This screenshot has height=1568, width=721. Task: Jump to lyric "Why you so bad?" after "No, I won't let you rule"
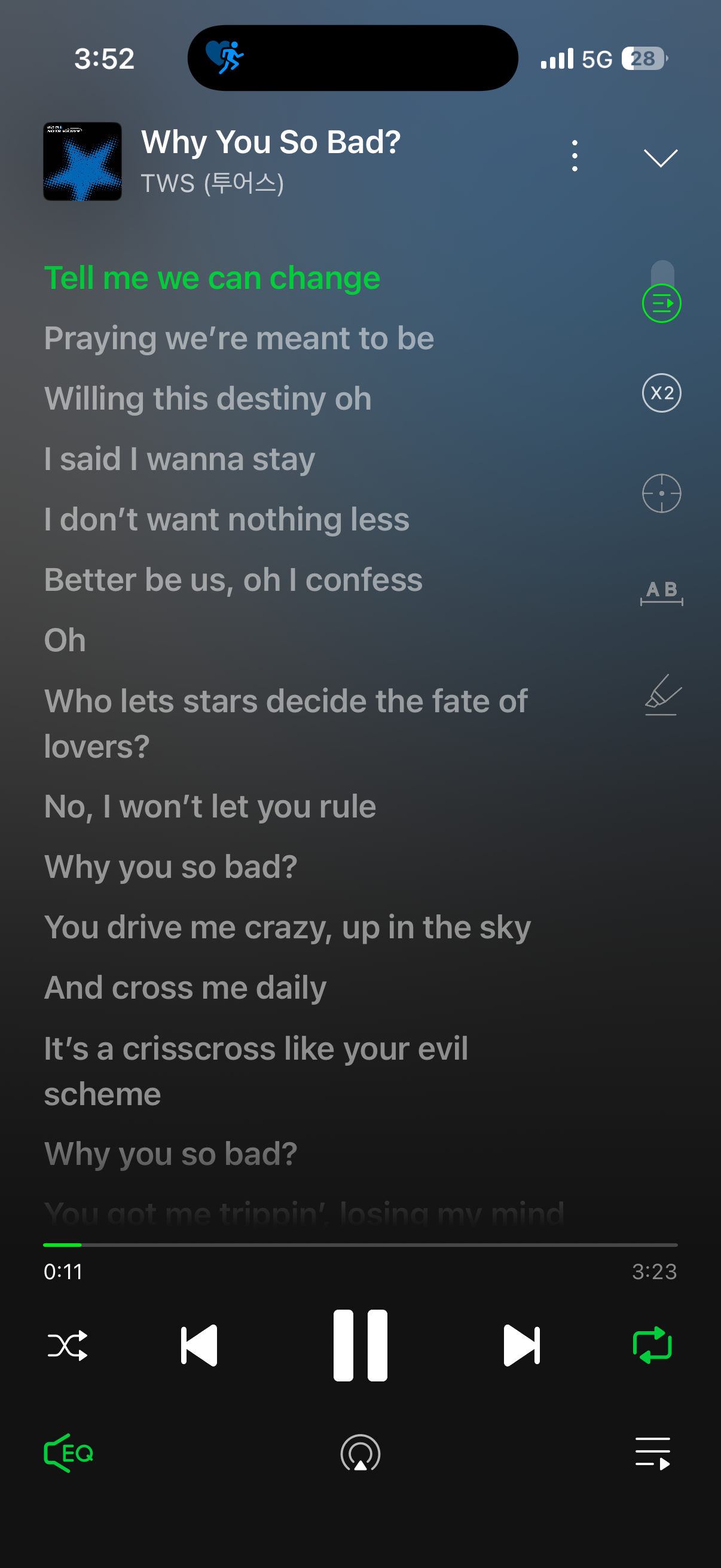171,867
